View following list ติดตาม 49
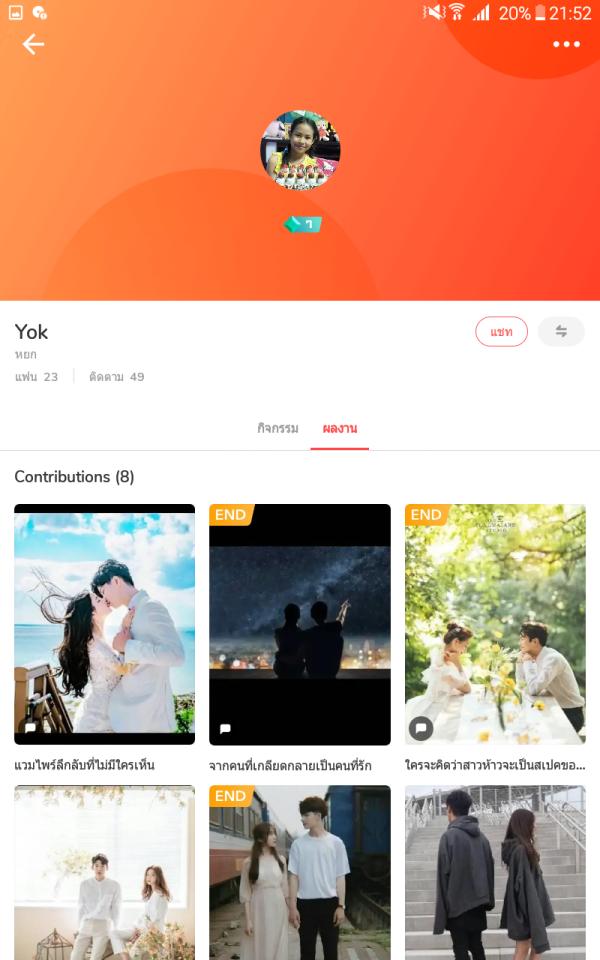600x960 pixels. 116,377
